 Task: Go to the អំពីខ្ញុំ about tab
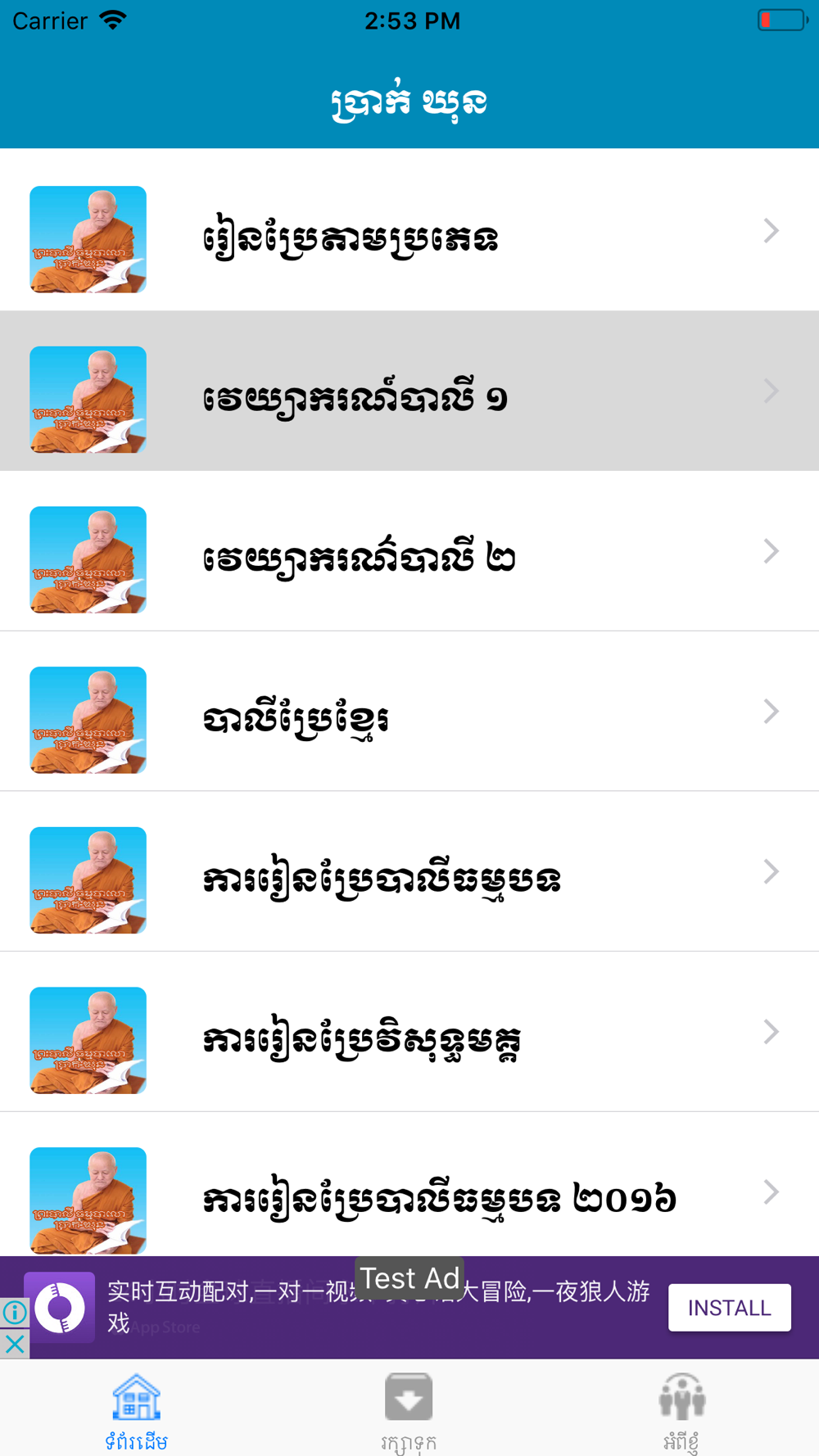tap(681, 1411)
